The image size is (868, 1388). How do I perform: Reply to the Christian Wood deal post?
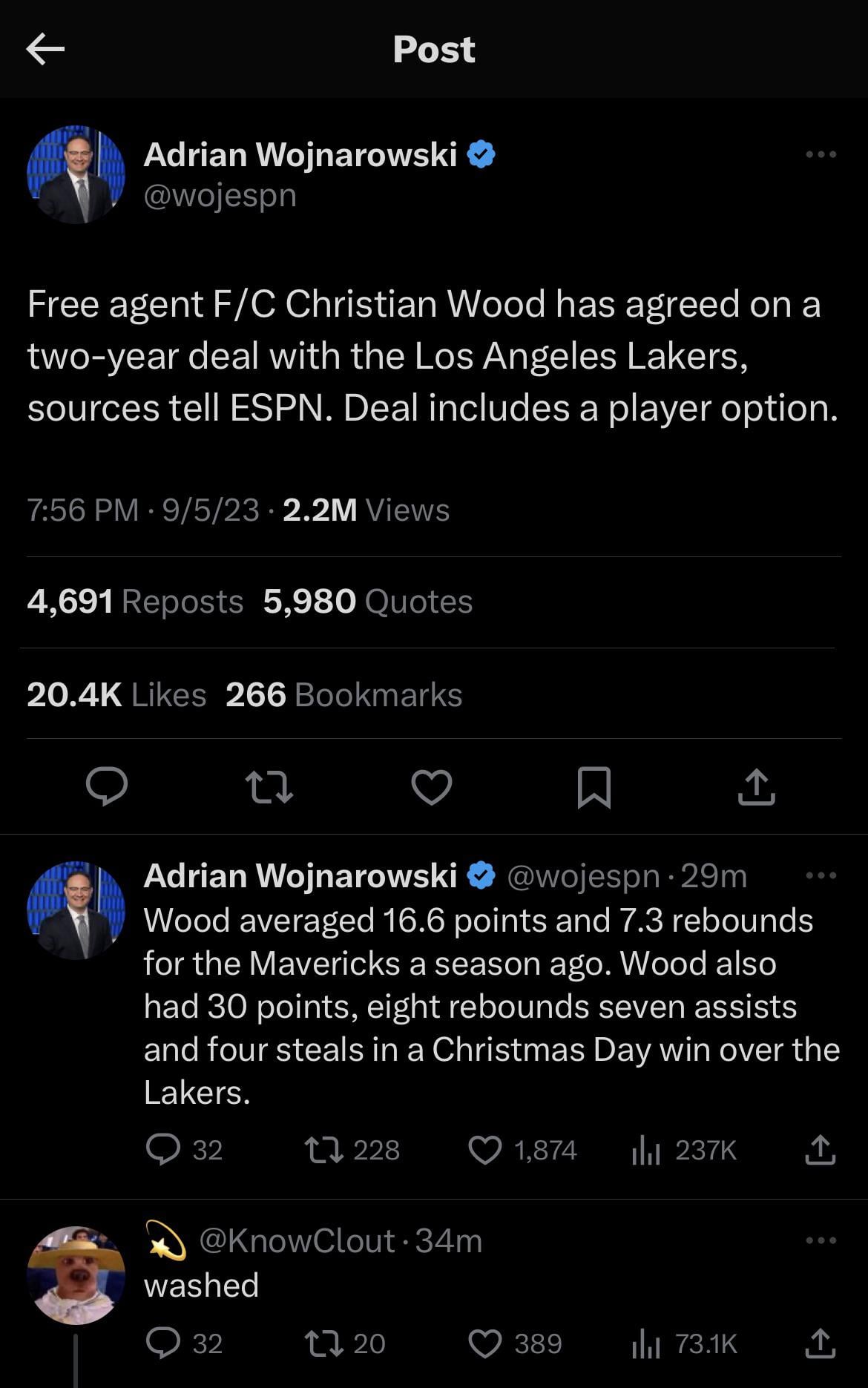tap(107, 786)
